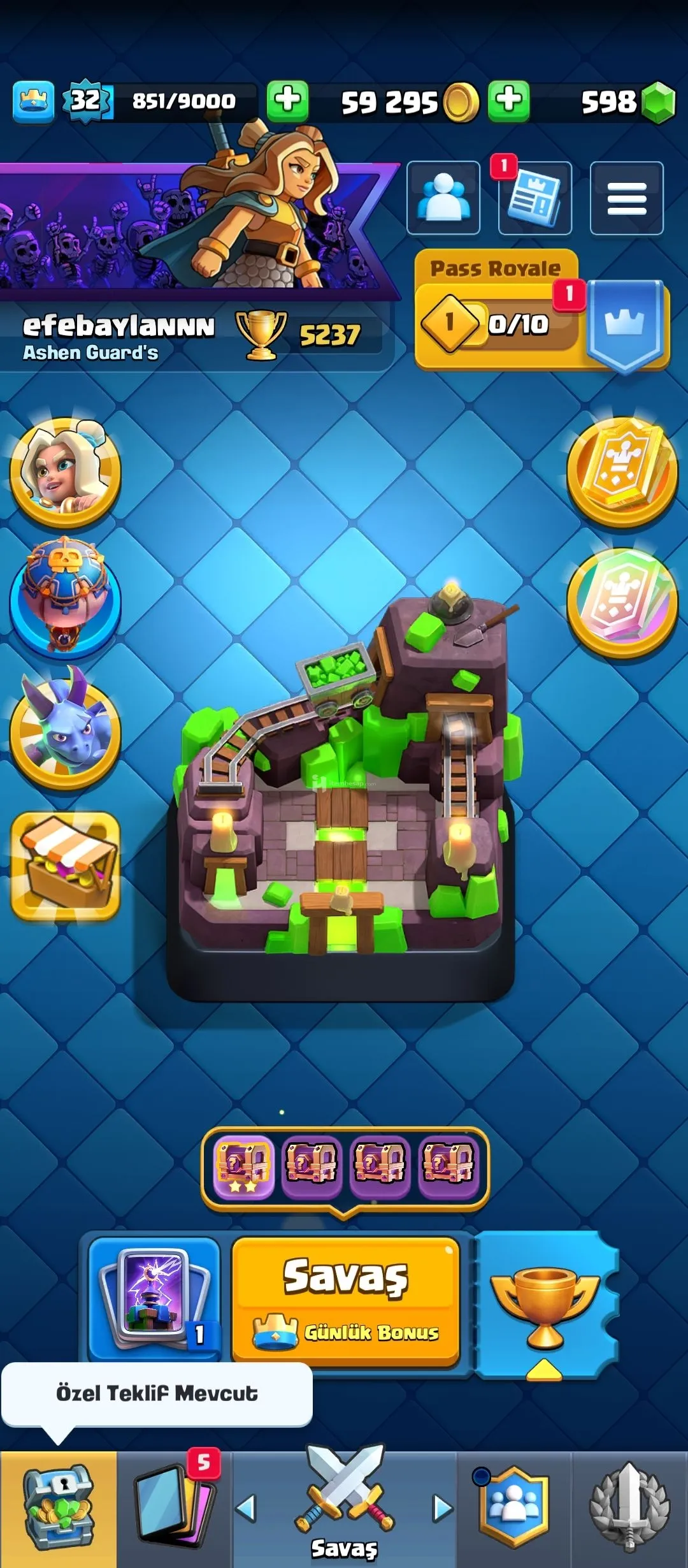Tap the first mystery chest slot with stars
Screen dimensions: 688x1568
click(x=243, y=1168)
